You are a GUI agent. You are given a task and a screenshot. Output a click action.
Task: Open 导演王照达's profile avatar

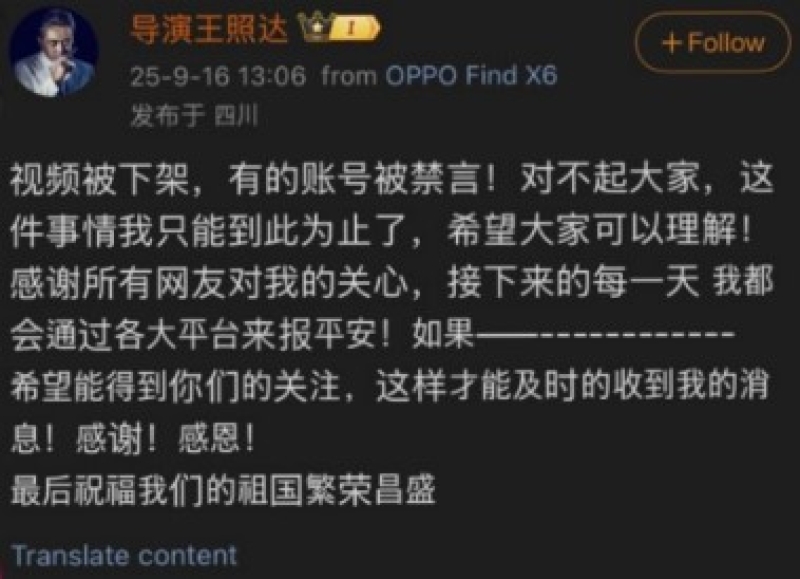click(x=55, y=56)
